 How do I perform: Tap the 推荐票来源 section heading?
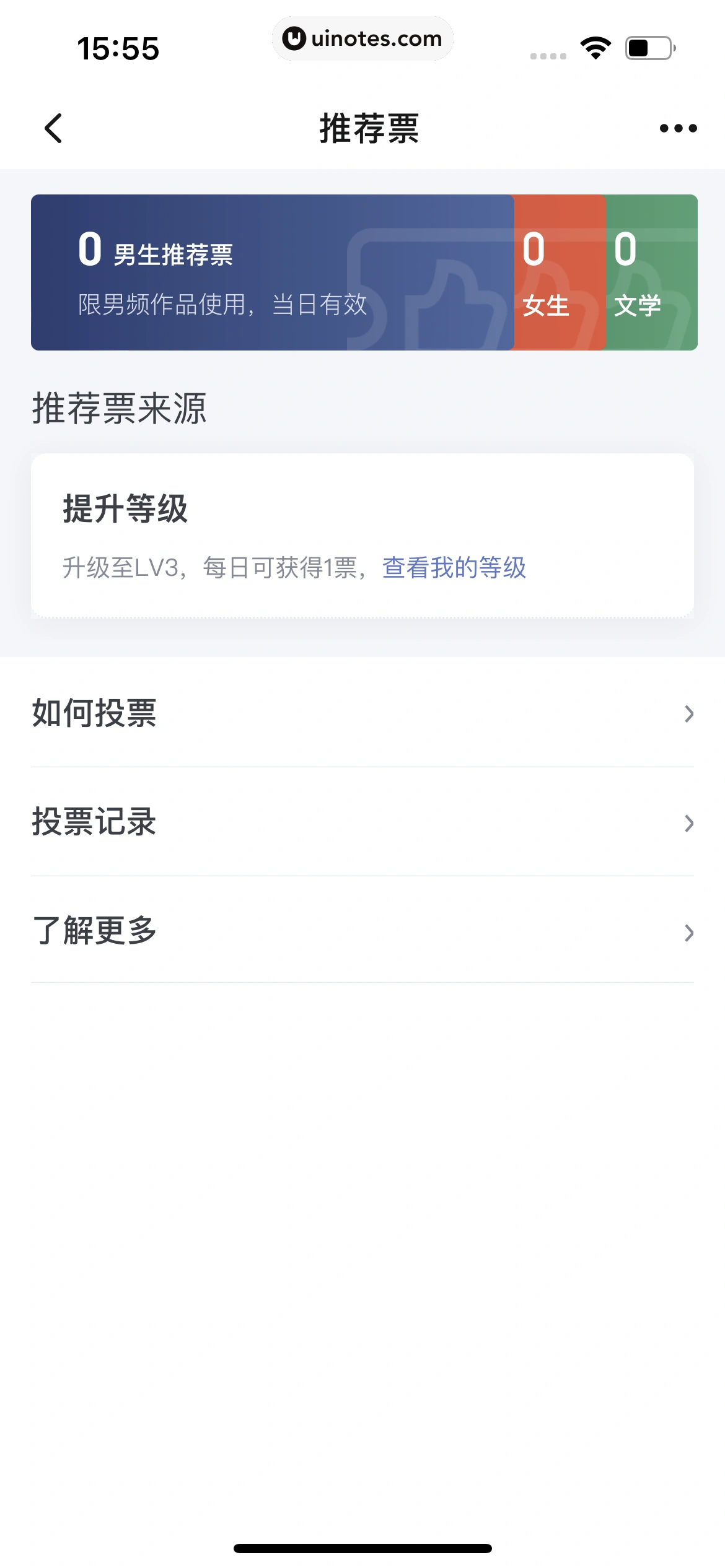click(120, 407)
